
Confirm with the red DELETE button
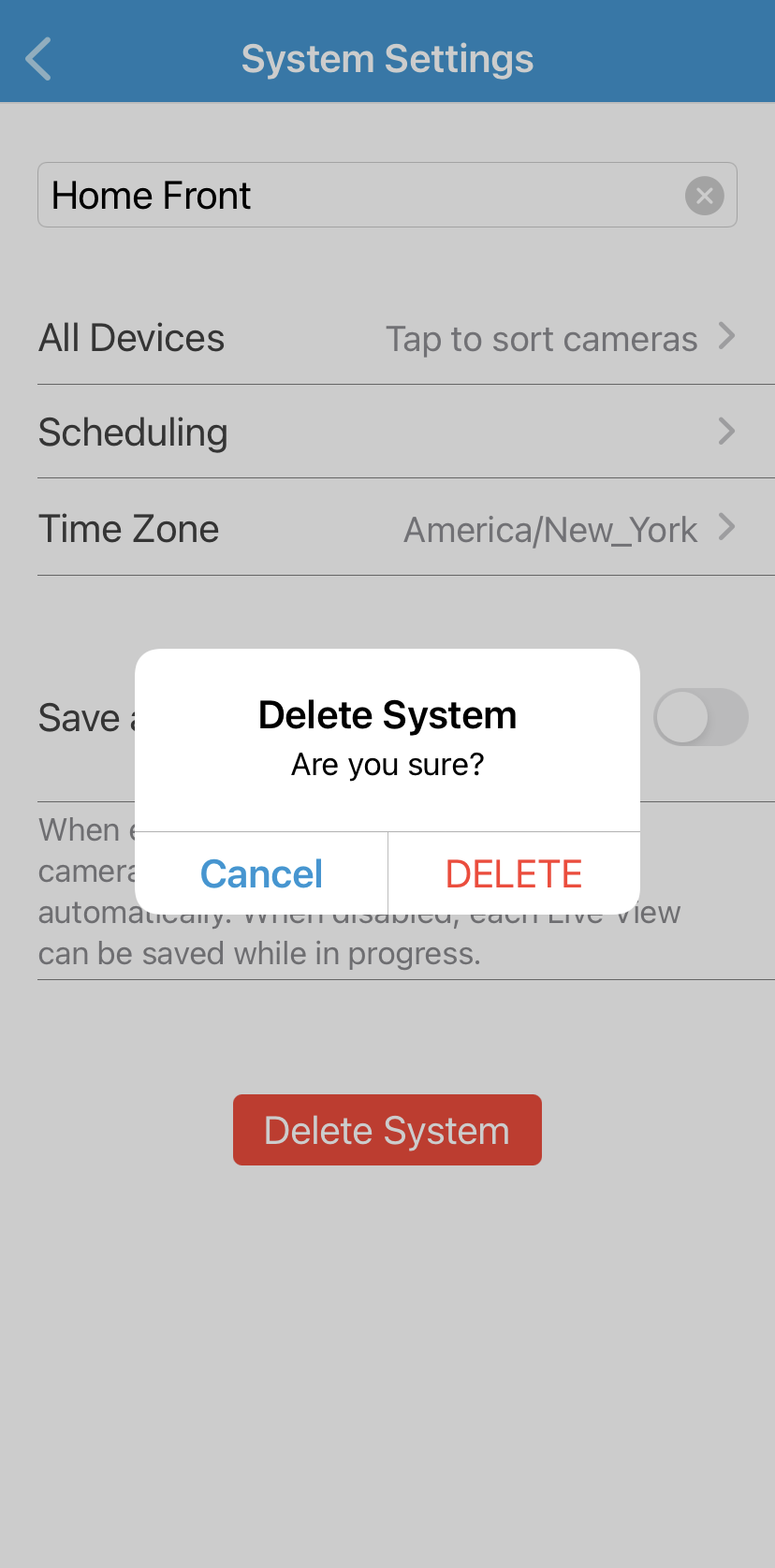click(514, 873)
